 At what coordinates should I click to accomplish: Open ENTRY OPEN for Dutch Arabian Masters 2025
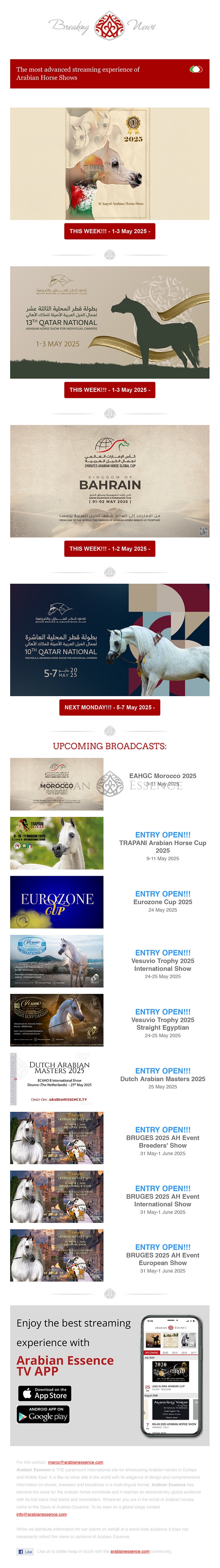[x=162, y=1071]
